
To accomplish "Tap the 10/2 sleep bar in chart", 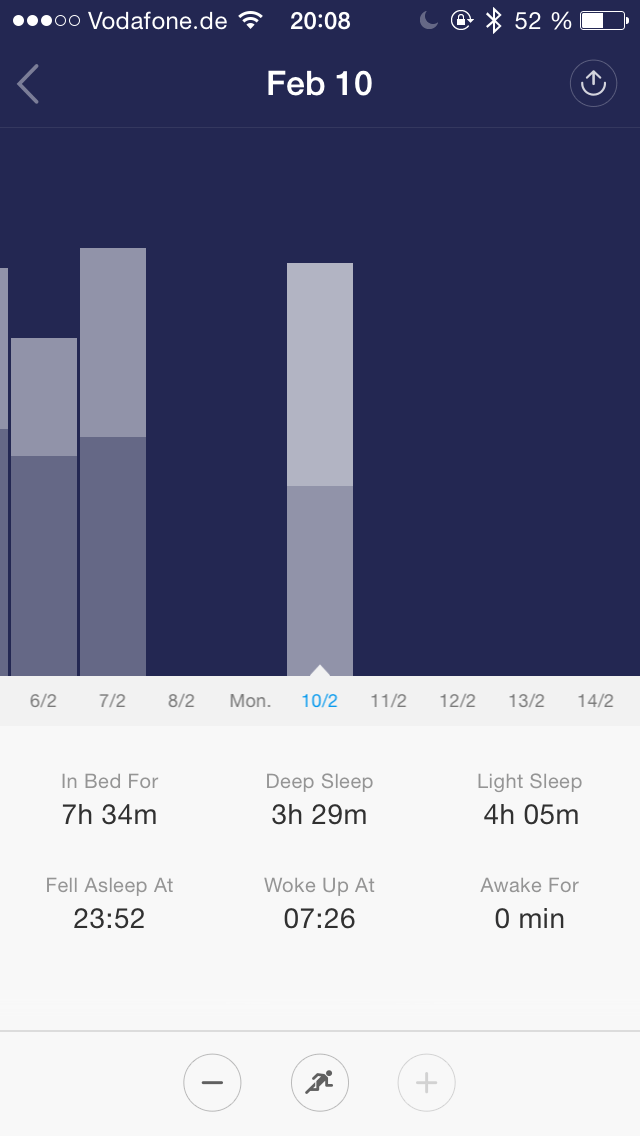I will point(320,469).
